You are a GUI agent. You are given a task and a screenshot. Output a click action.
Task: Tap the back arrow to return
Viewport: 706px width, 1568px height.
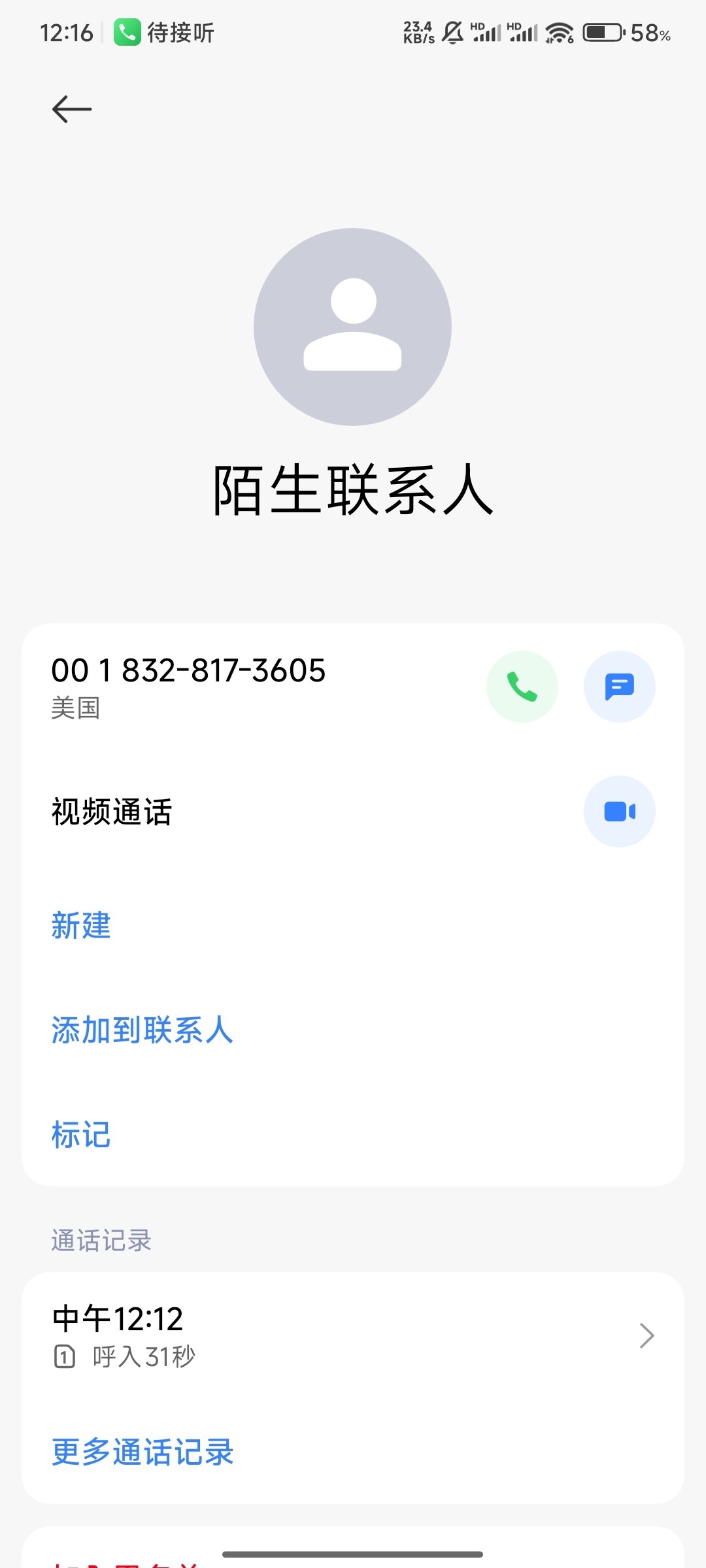pos(70,108)
